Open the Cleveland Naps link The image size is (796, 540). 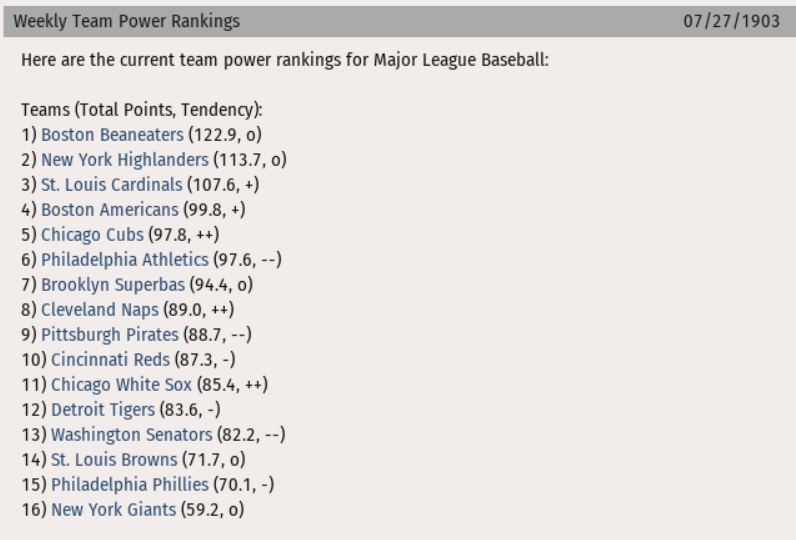[96, 309]
